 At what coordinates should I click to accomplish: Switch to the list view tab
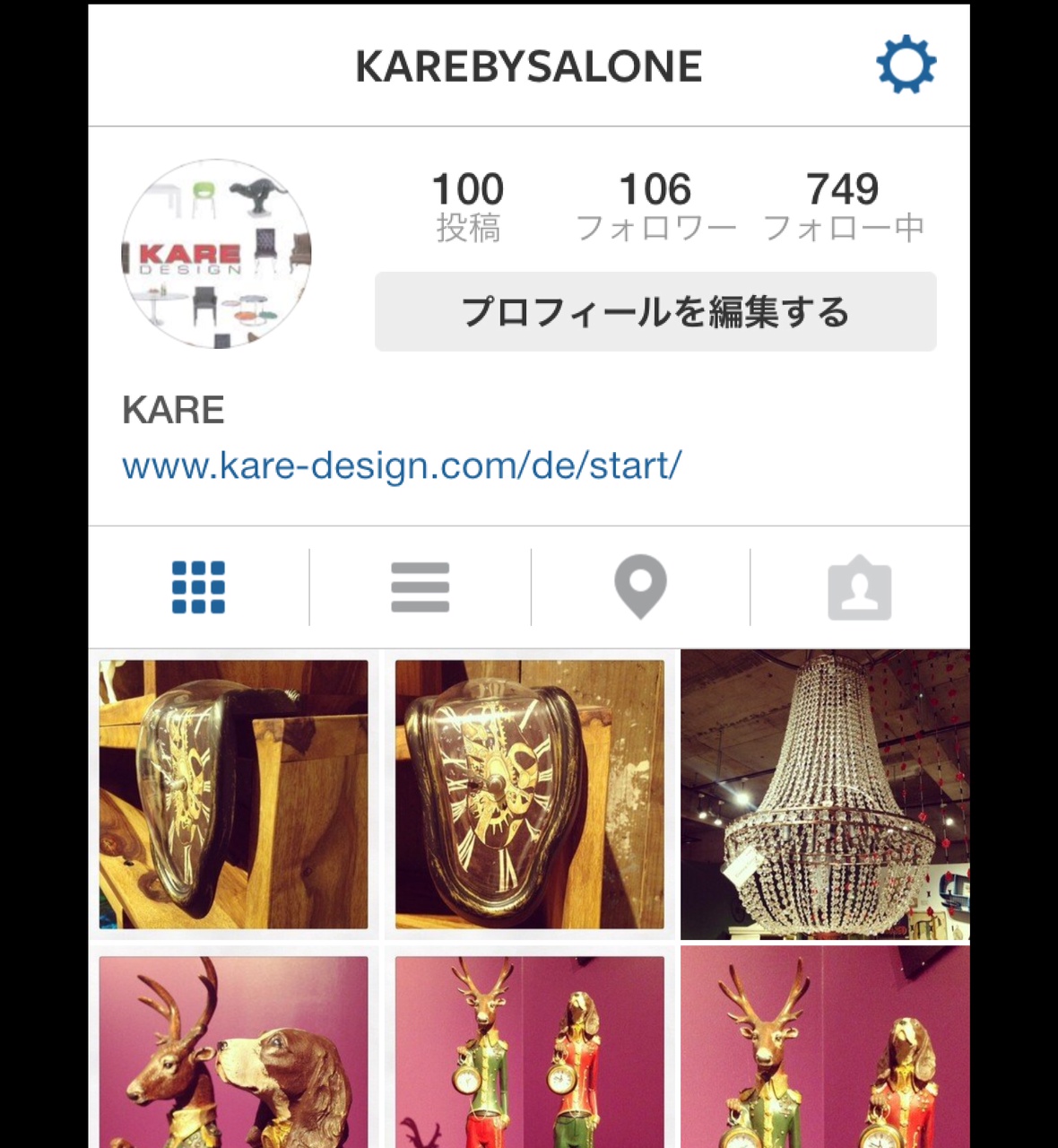420,587
